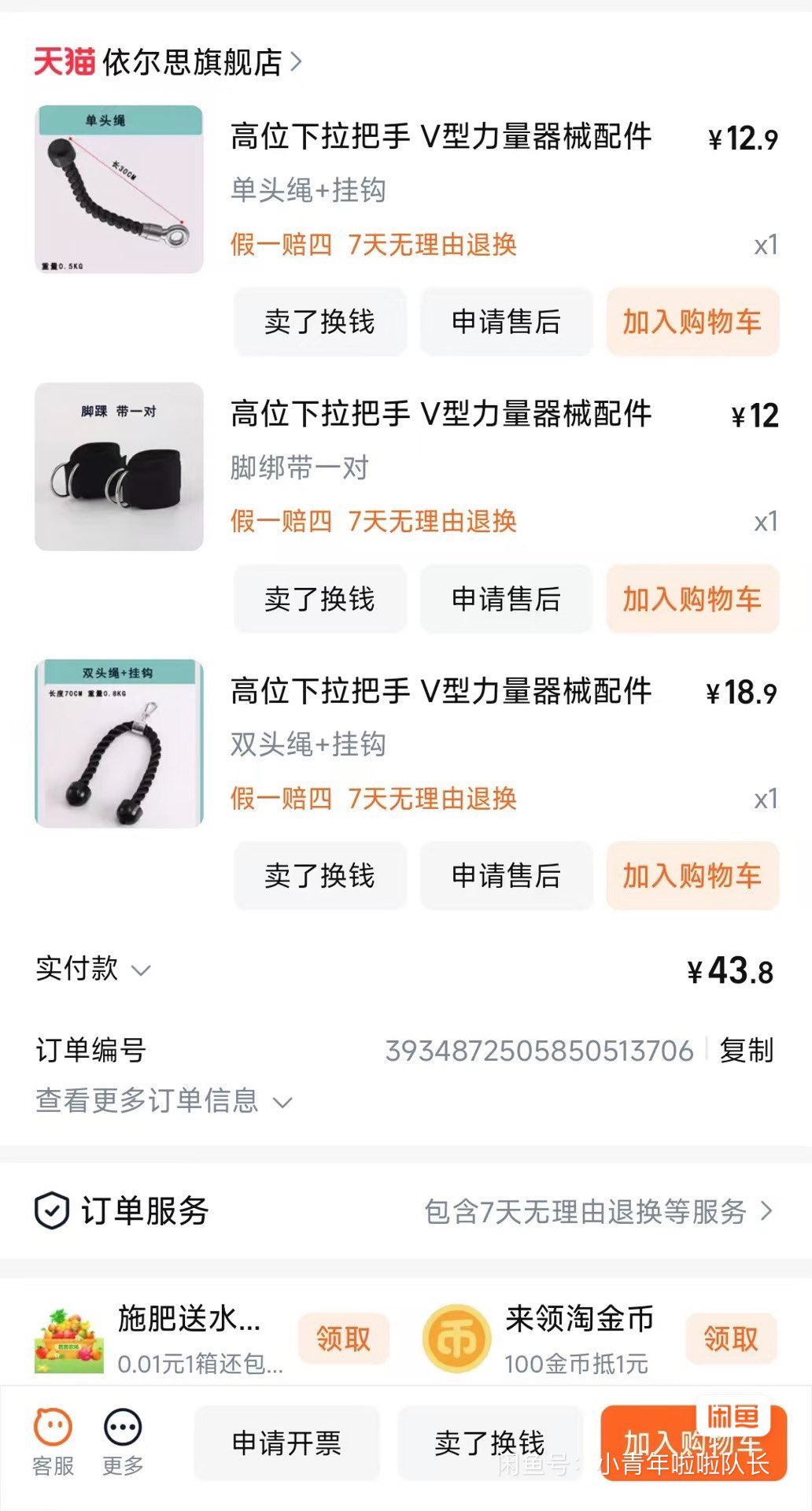Open the 脚绑带一对 product thumbnail
812x1511 pixels.
pyautogui.click(x=119, y=467)
